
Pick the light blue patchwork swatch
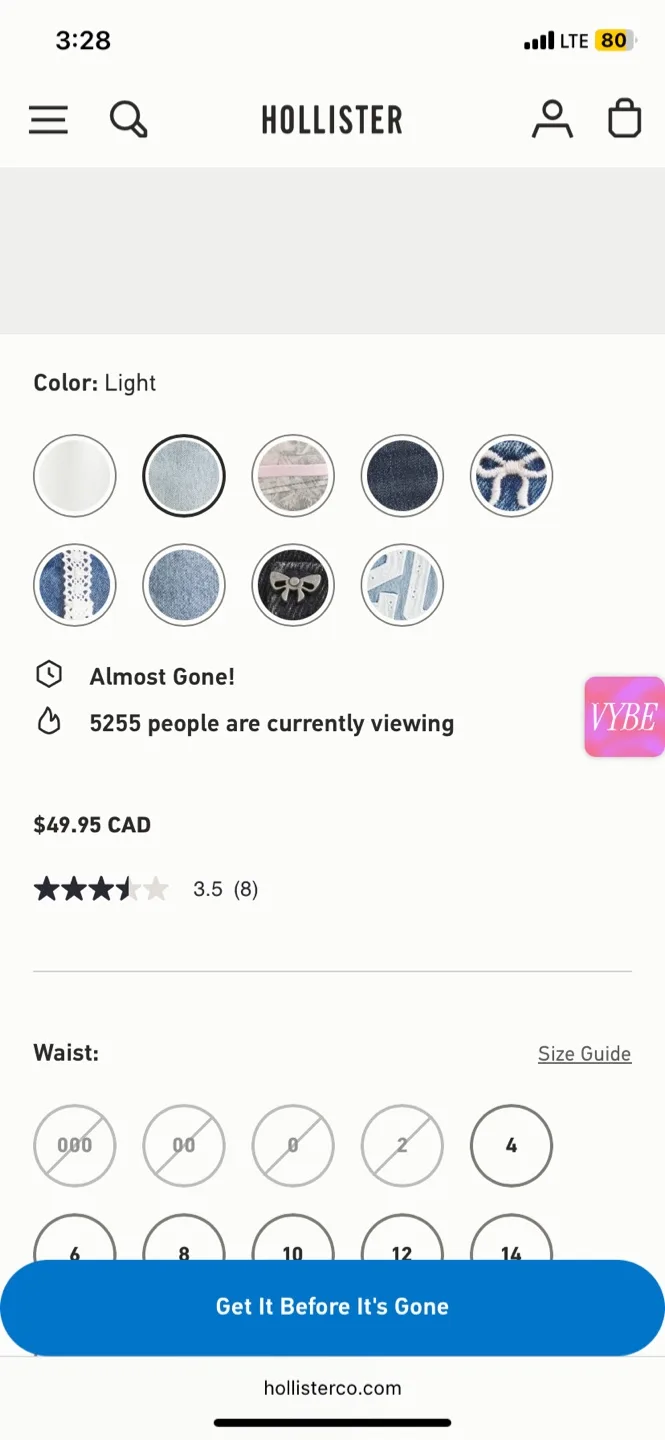[402, 585]
